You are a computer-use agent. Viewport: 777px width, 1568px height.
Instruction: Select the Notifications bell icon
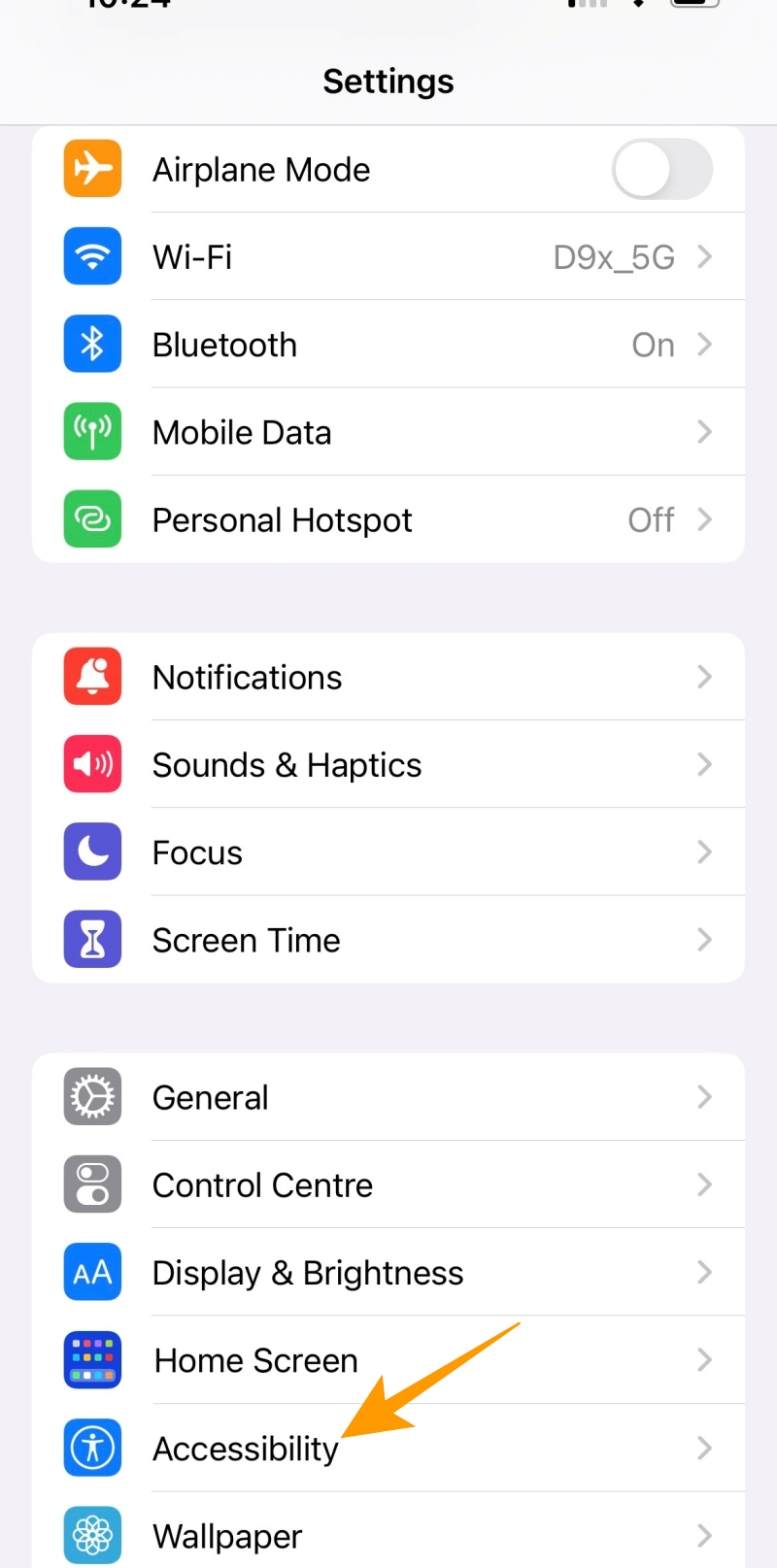tap(92, 677)
